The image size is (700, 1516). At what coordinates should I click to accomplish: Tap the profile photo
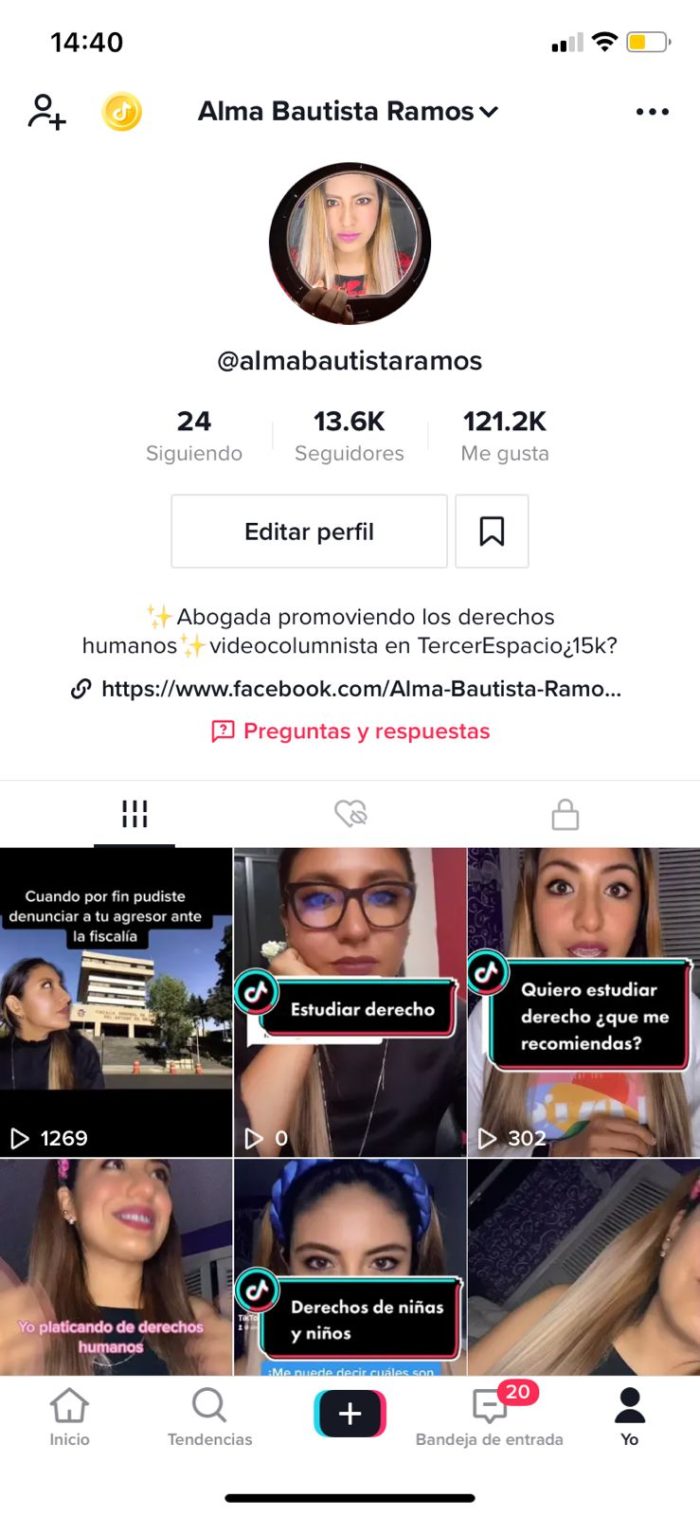click(350, 244)
